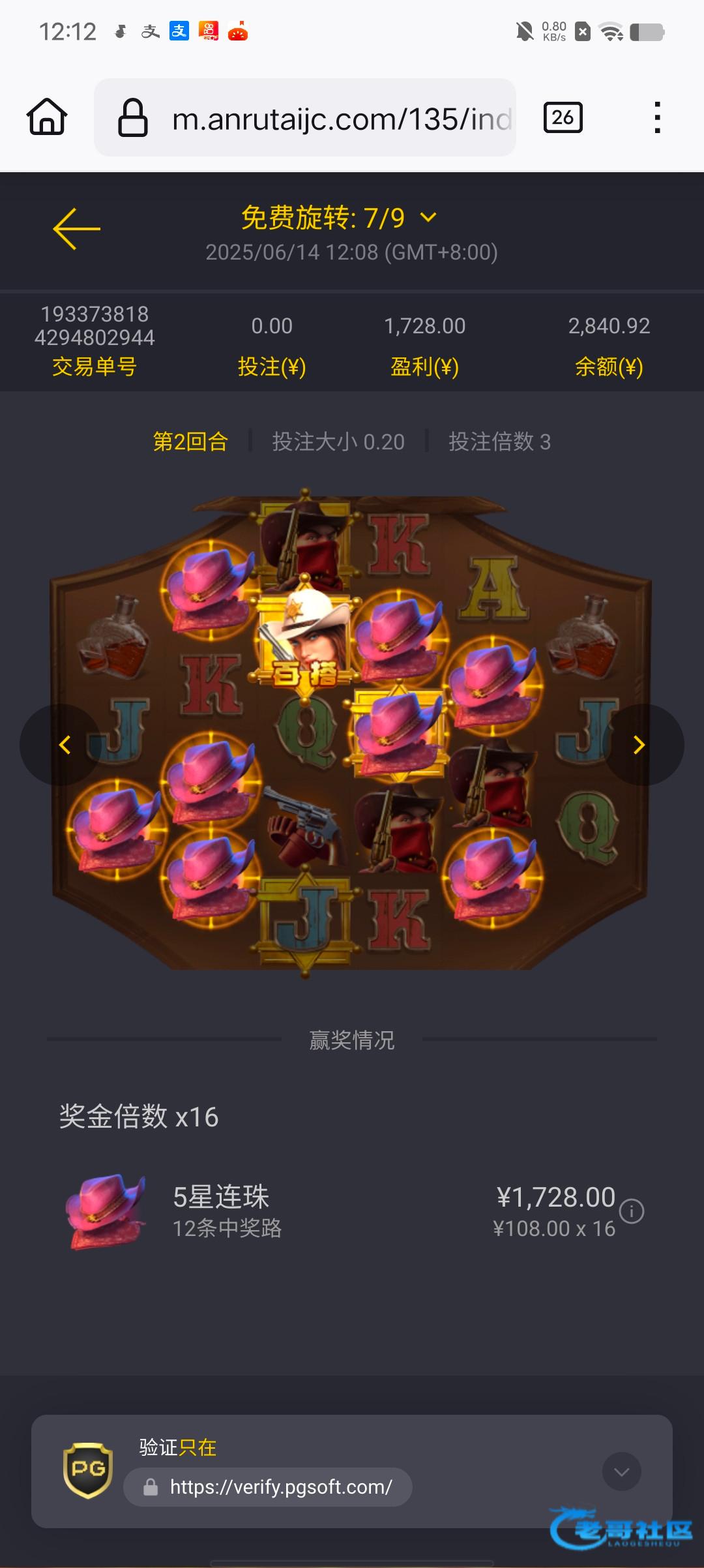Expand the PG verification panel chevron

point(621,1471)
